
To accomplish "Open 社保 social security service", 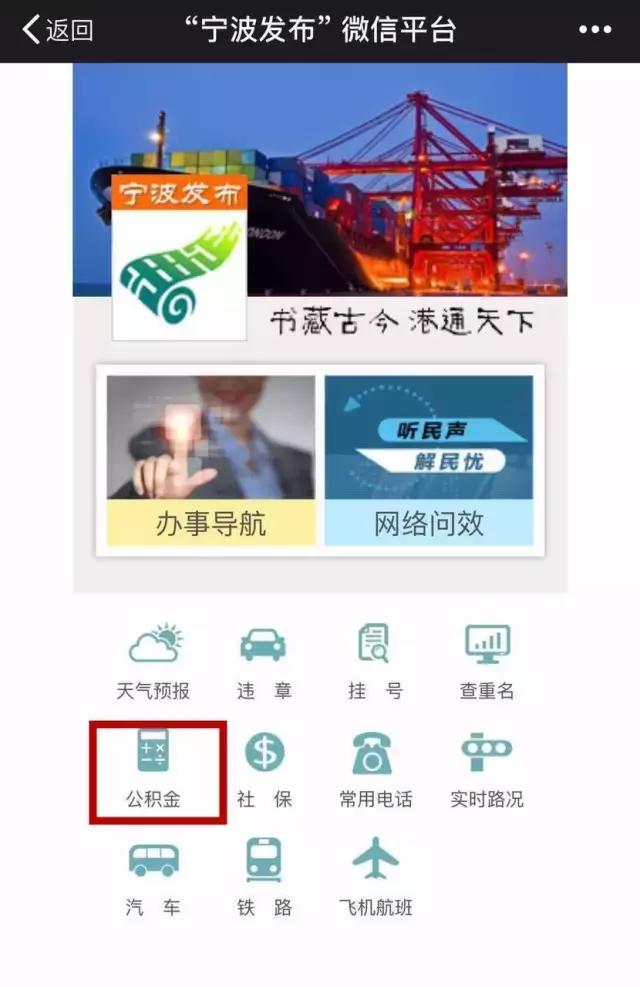I will 263,769.
